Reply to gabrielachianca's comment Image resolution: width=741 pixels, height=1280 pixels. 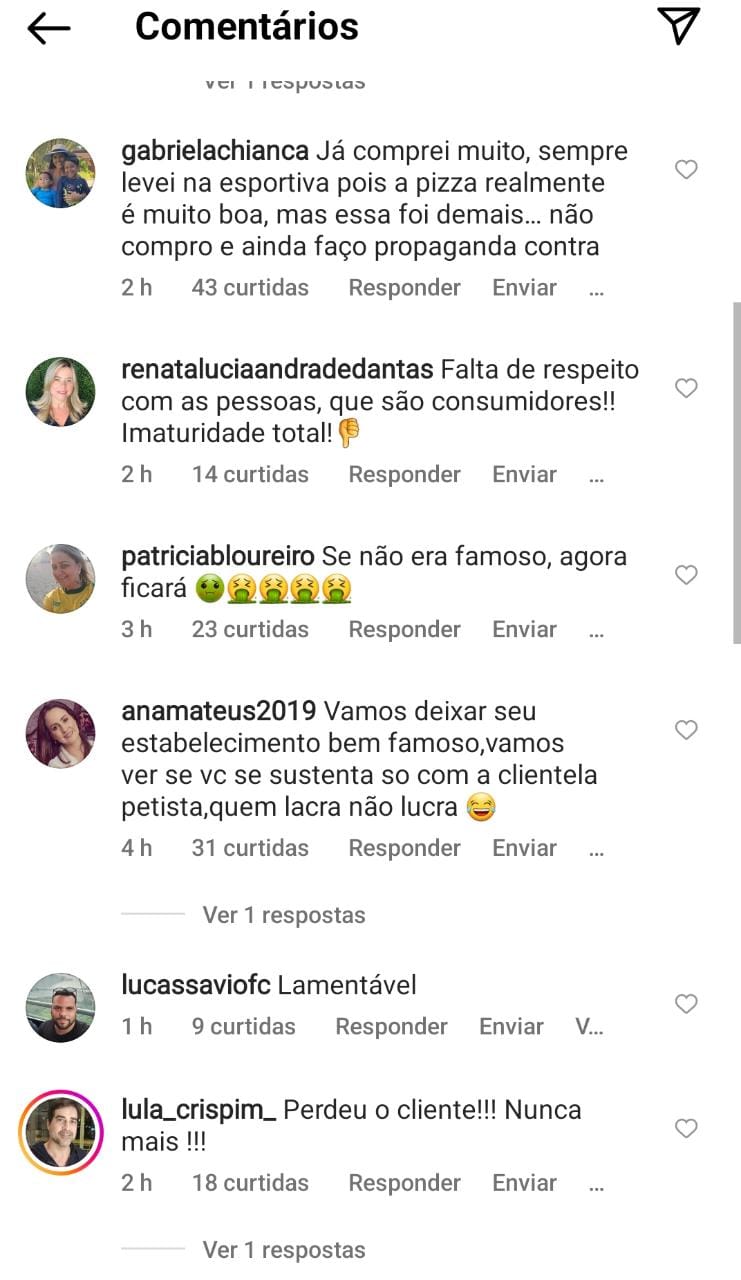(x=404, y=288)
